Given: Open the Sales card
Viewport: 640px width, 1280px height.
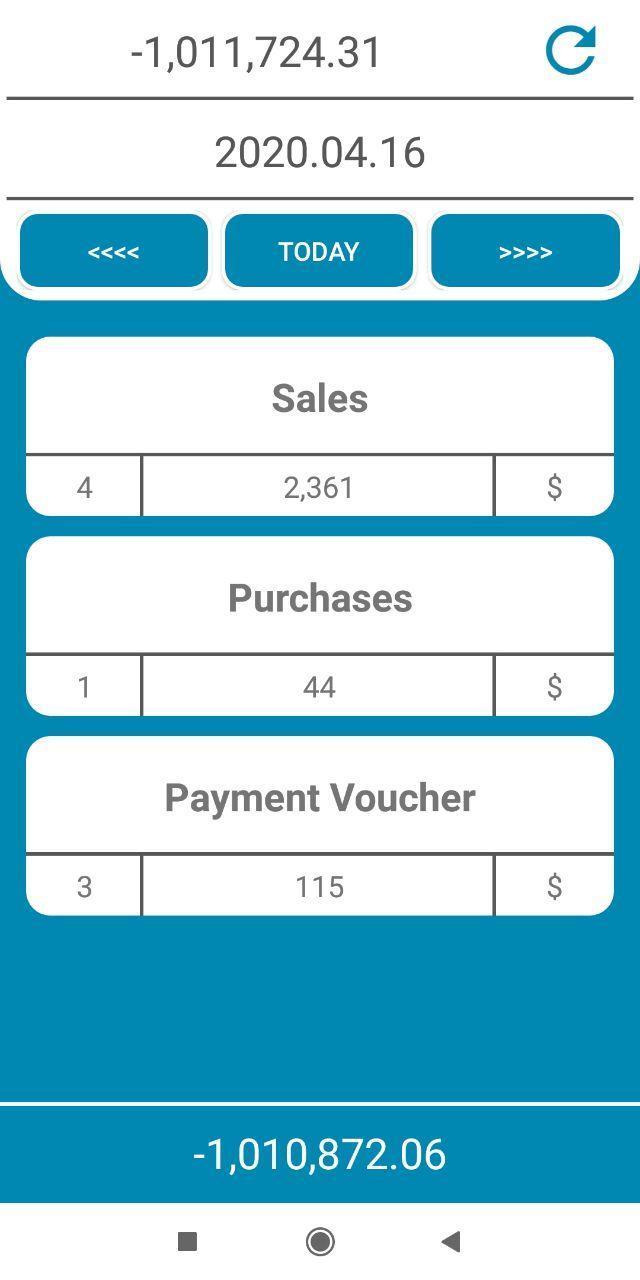Looking at the screenshot, I should [320, 427].
